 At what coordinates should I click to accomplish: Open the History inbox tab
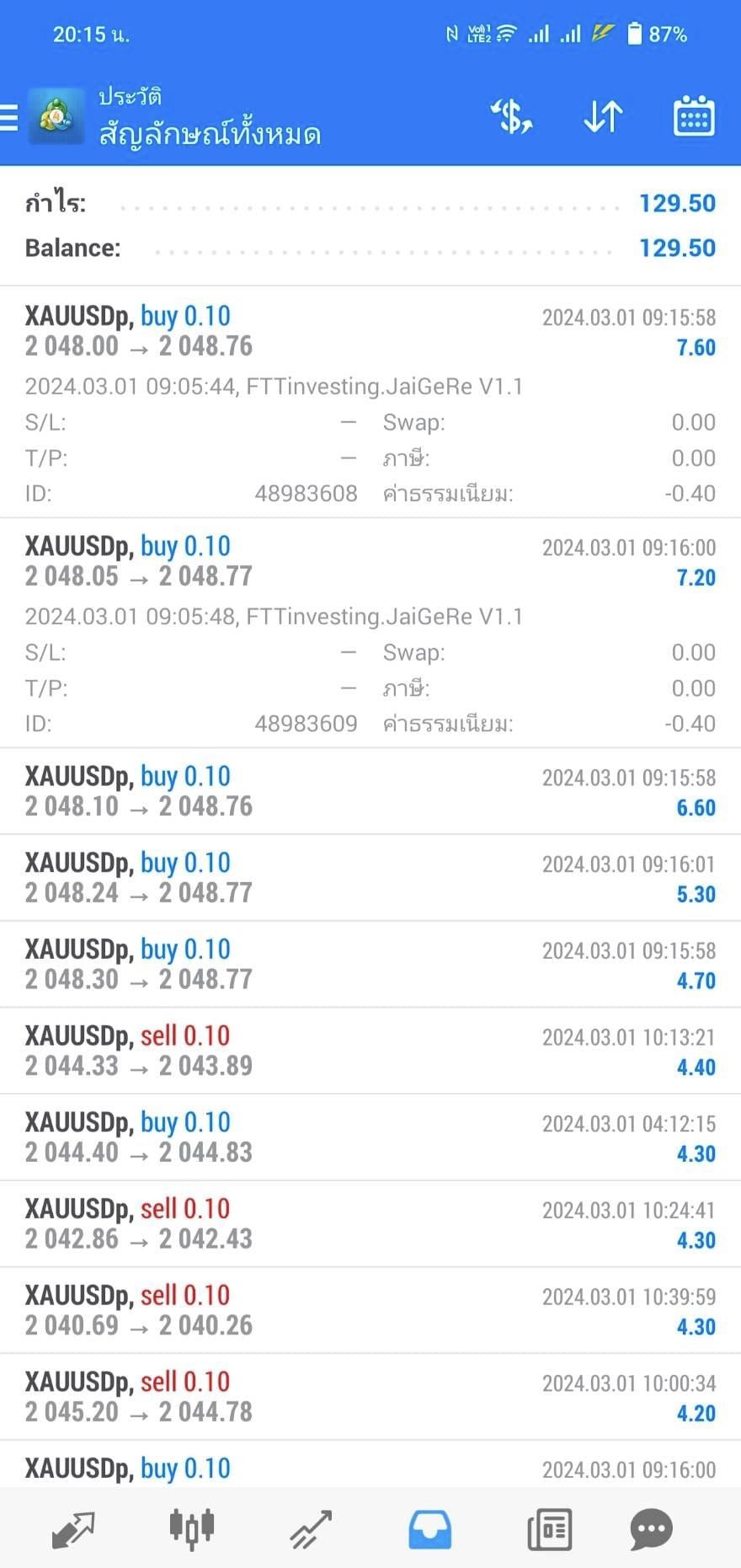429,1528
